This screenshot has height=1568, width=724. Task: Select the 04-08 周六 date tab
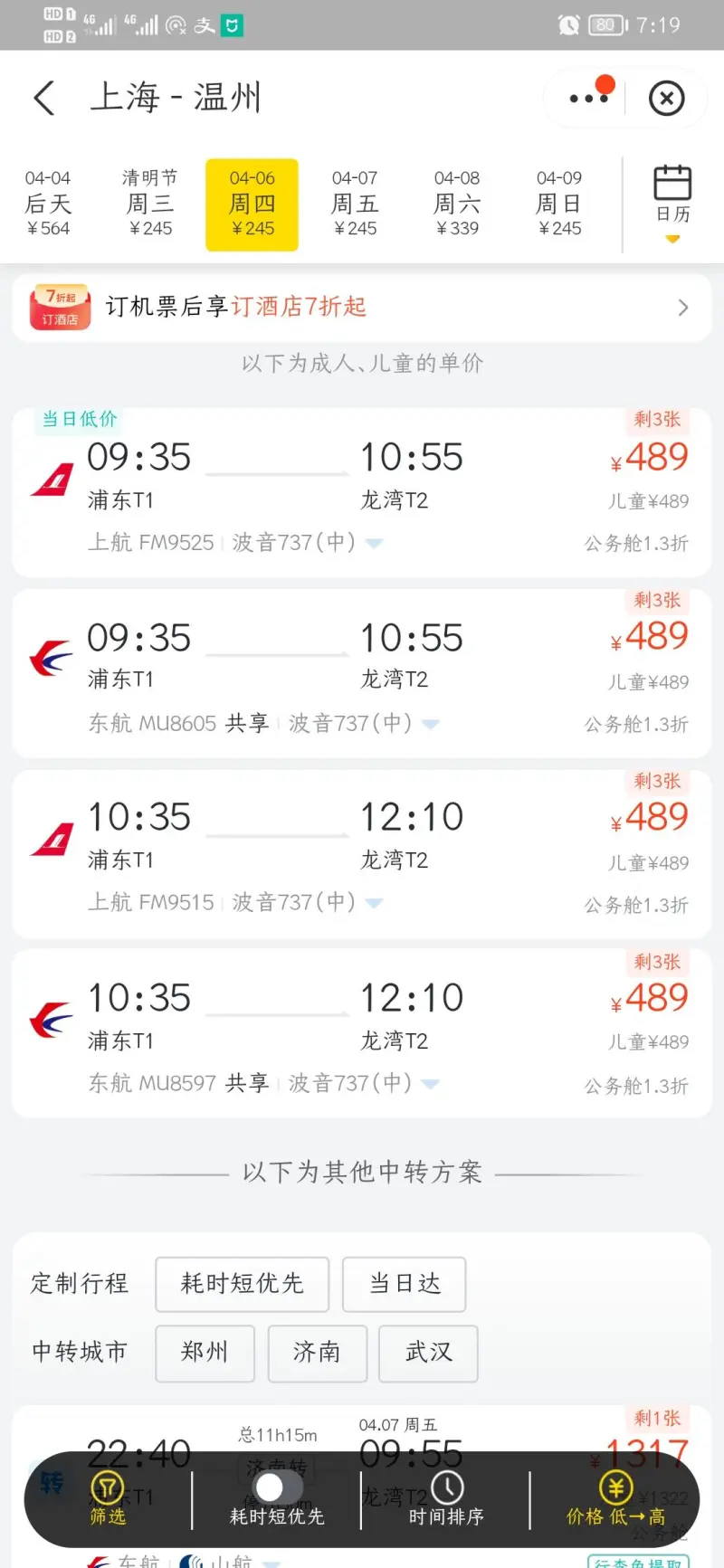(457, 204)
